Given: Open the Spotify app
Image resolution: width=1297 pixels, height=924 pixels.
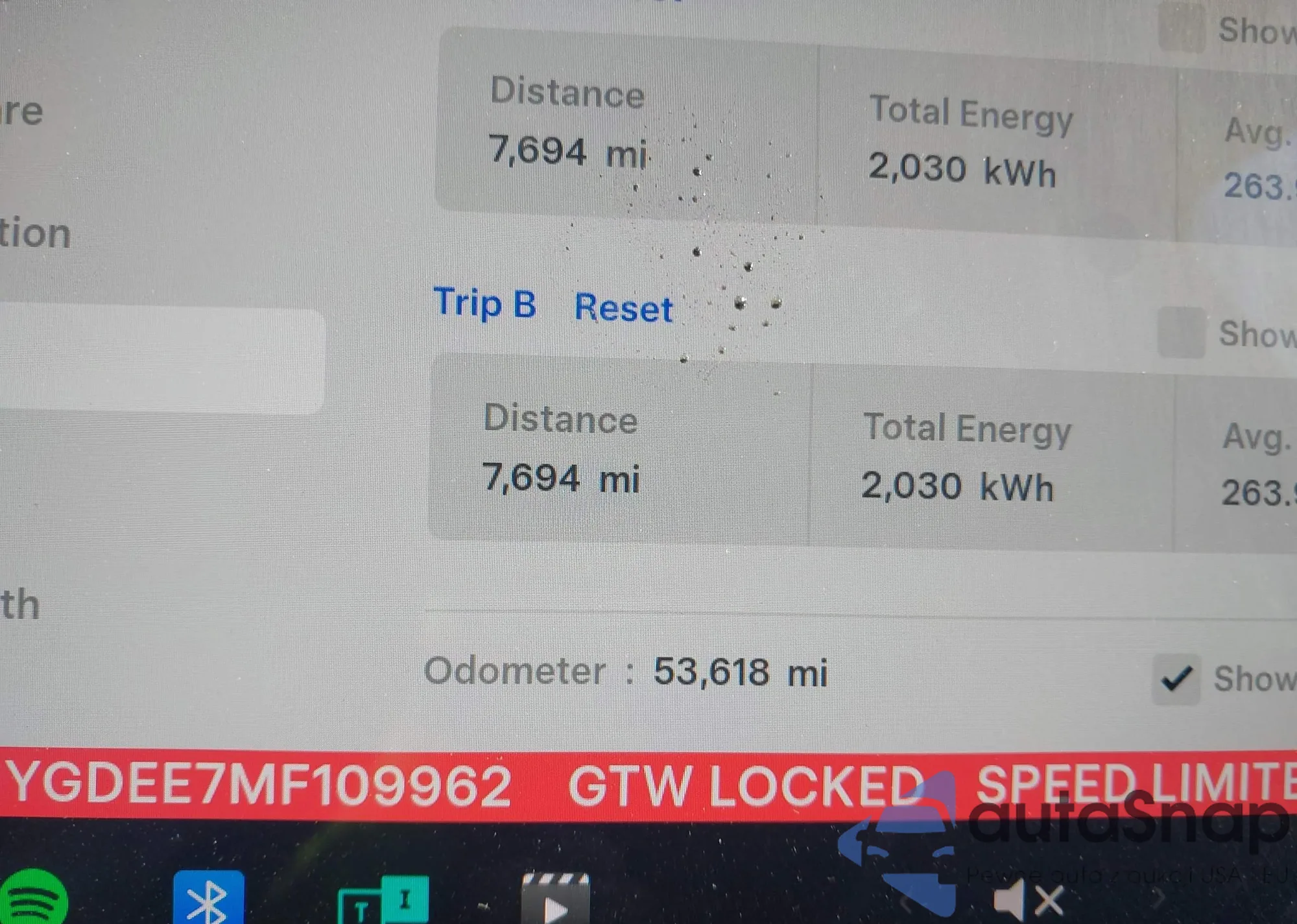Looking at the screenshot, I should click(32, 899).
